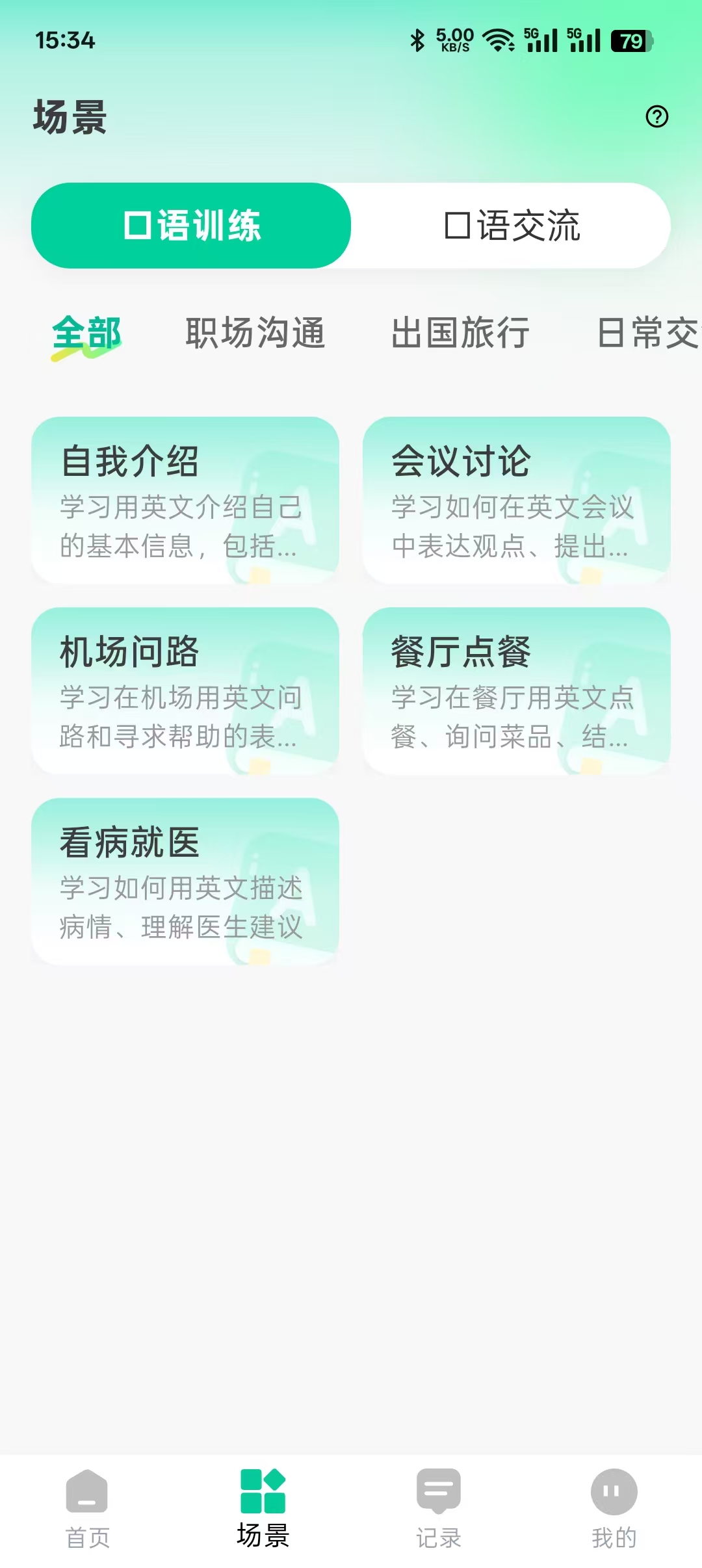Switch to the 记录 tab
Image resolution: width=702 pixels, height=1568 pixels.
tap(439, 1509)
